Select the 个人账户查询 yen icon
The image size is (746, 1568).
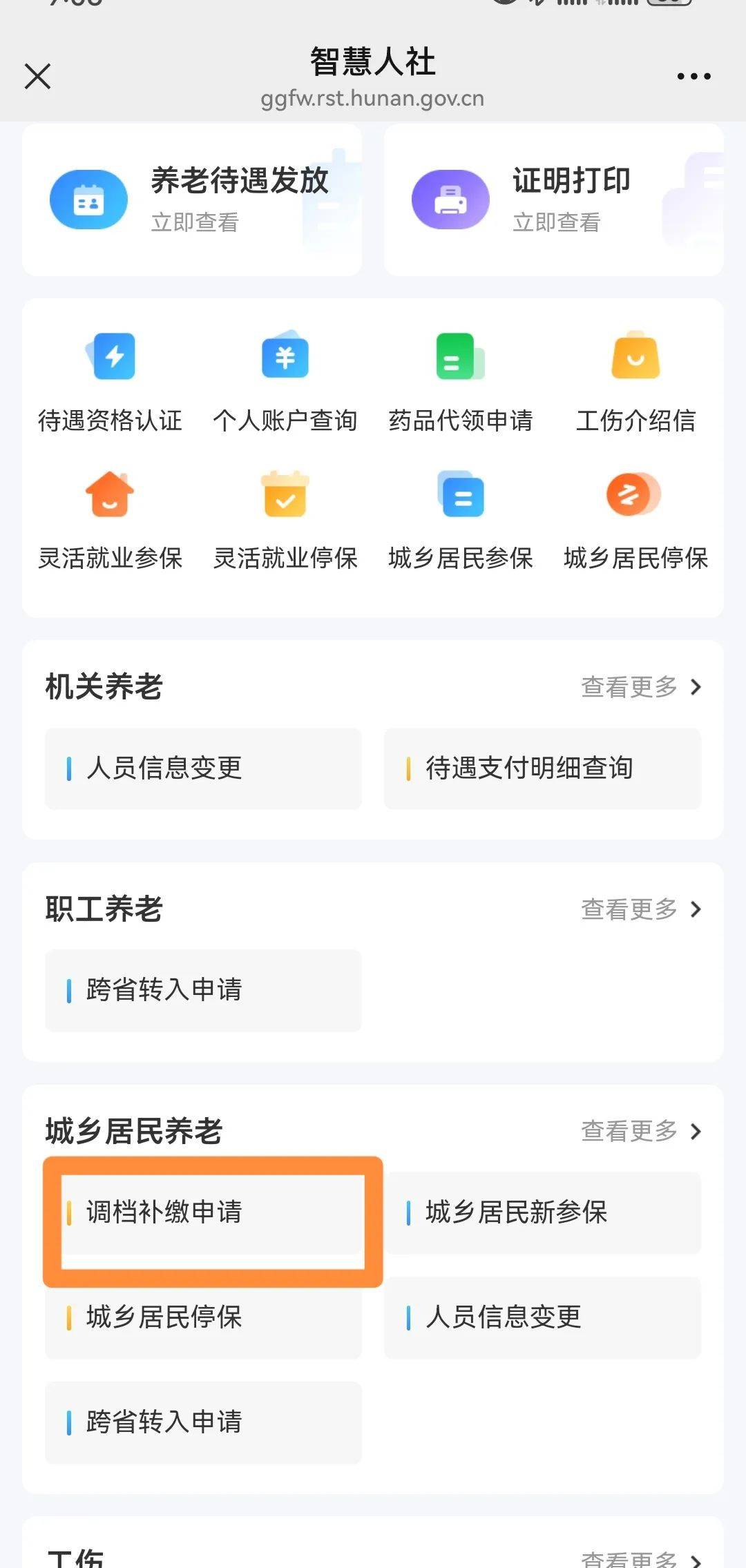tap(286, 357)
